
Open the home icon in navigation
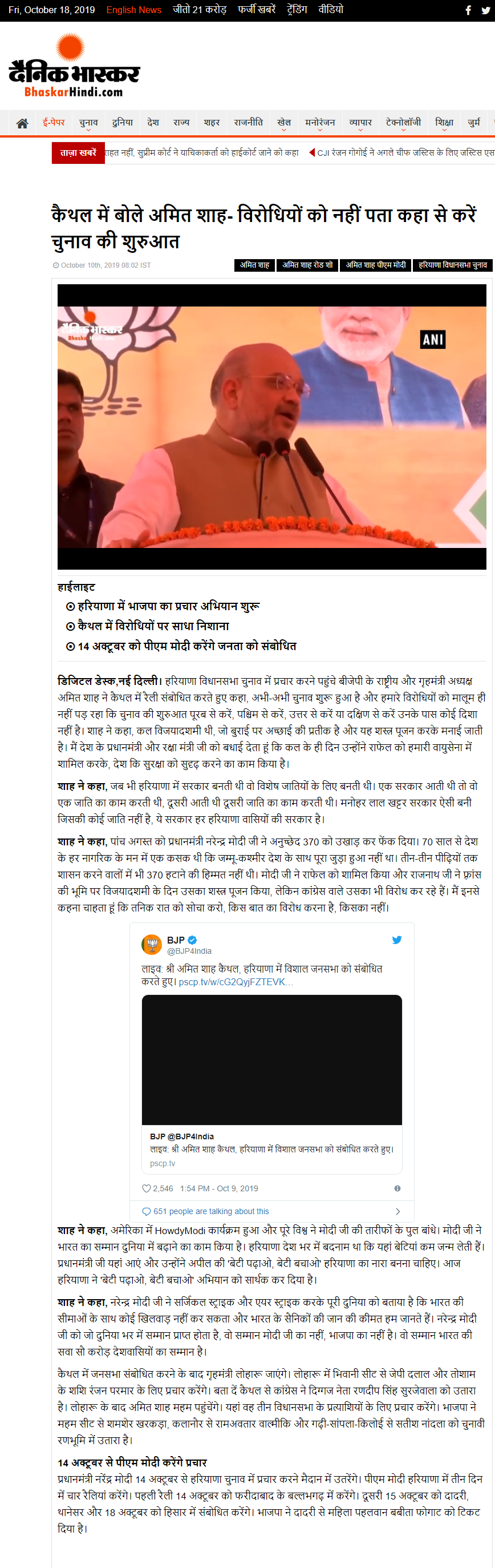[x=22, y=123]
